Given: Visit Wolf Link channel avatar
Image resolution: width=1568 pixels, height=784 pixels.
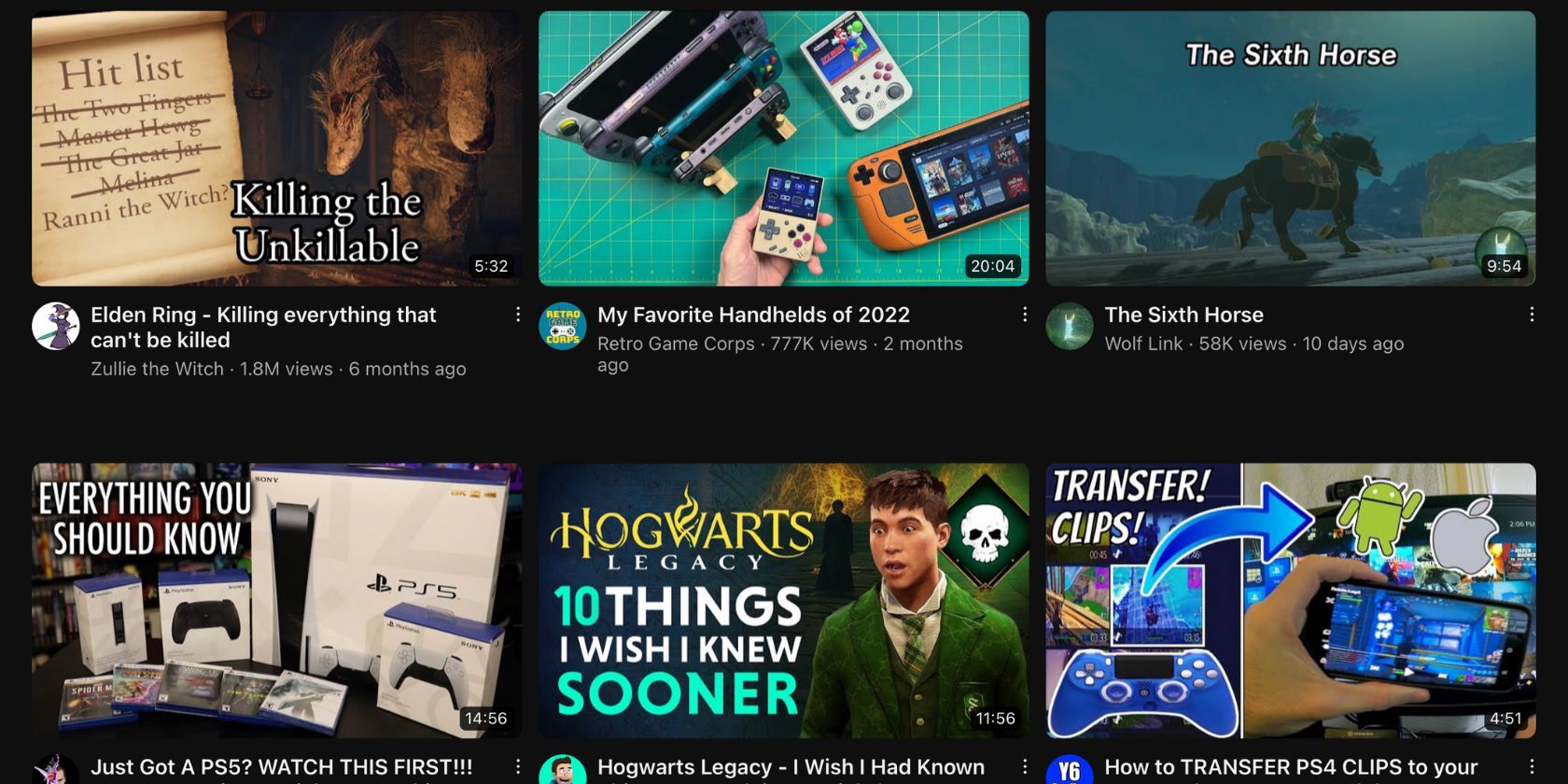Looking at the screenshot, I should tap(1070, 326).
